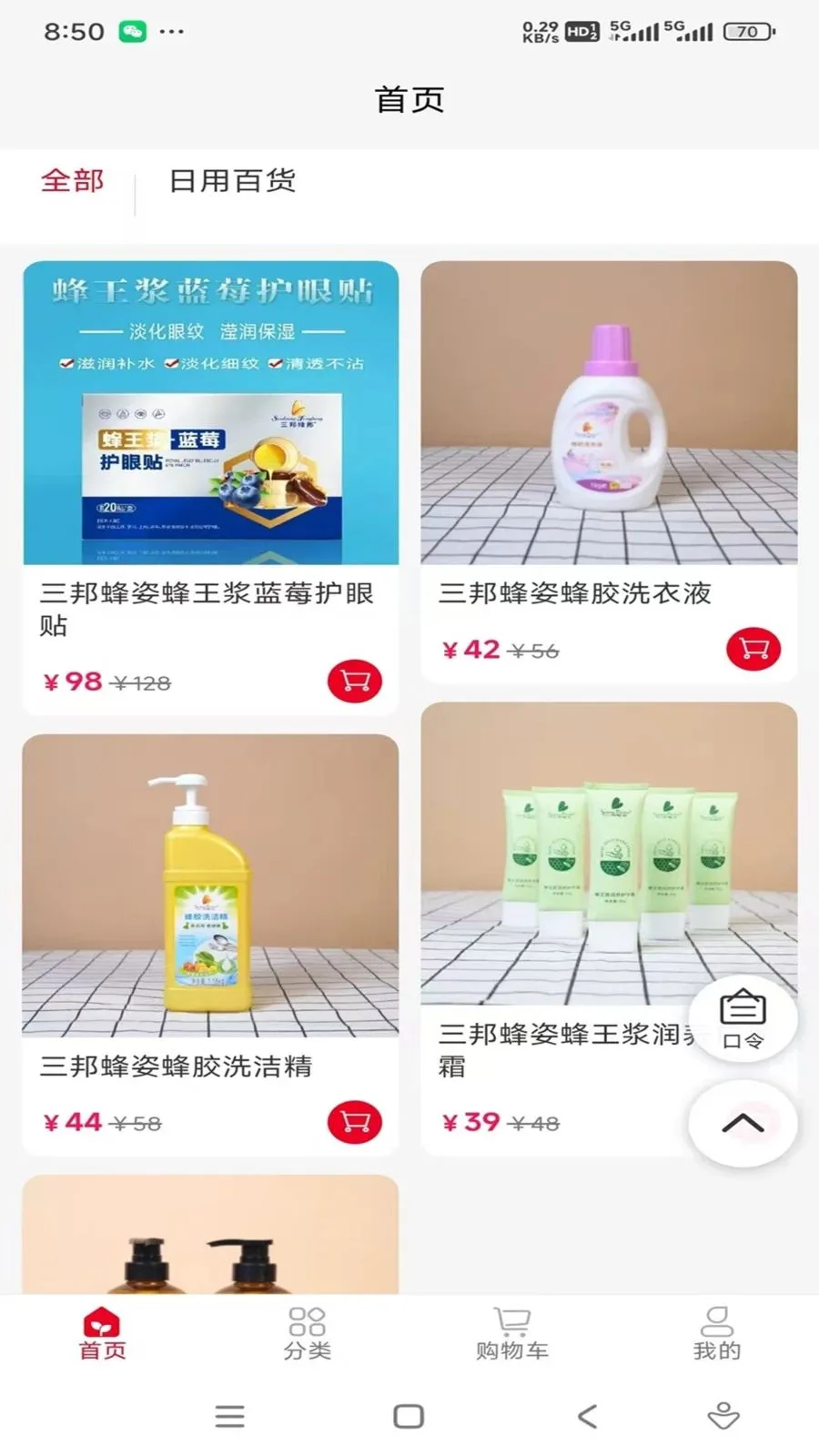Tap the 口令 floating clipboard icon
This screenshot has height=1456, width=819.
tap(743, 1019)
